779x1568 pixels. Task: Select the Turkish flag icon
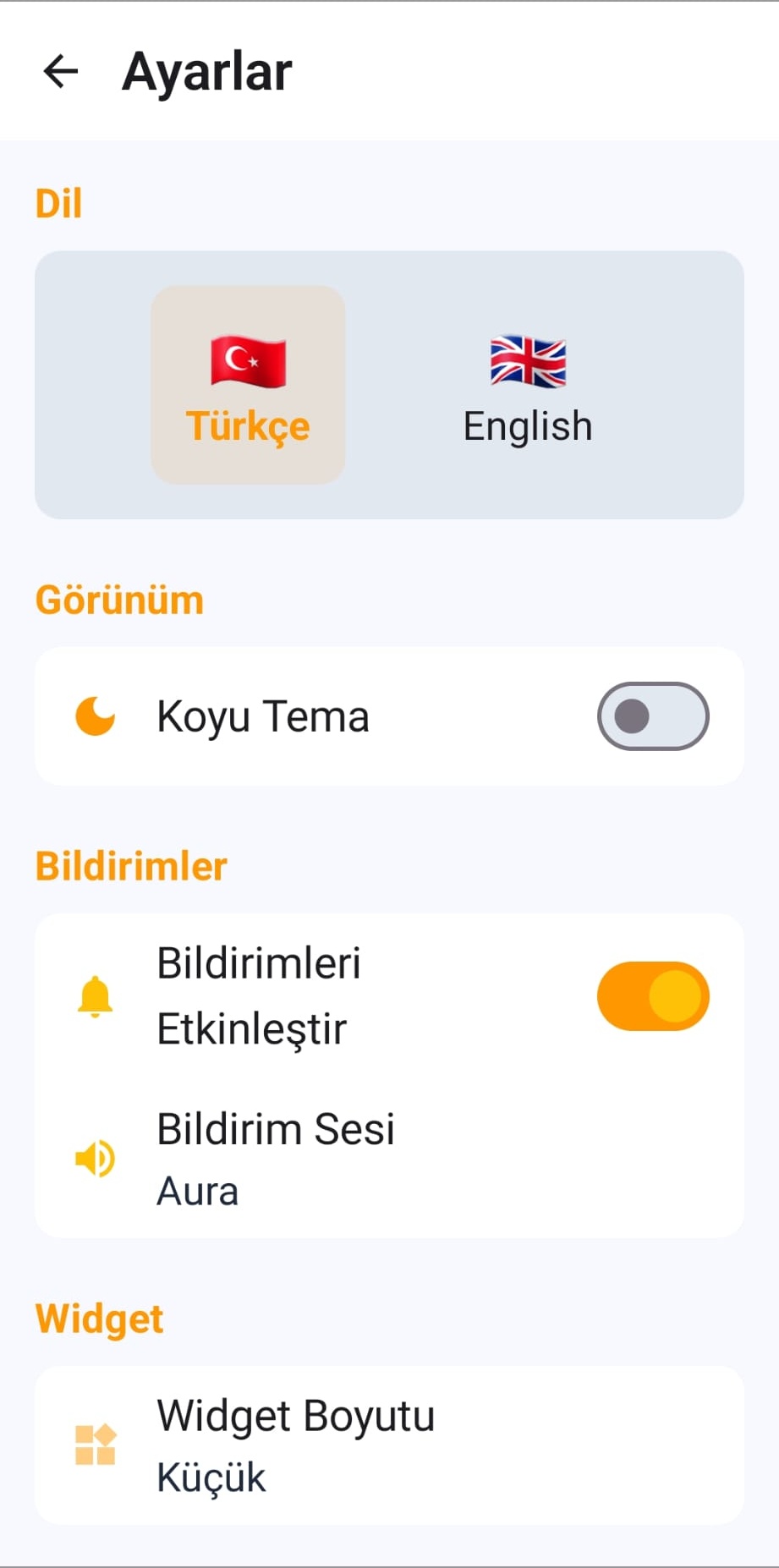pos(247,362)
